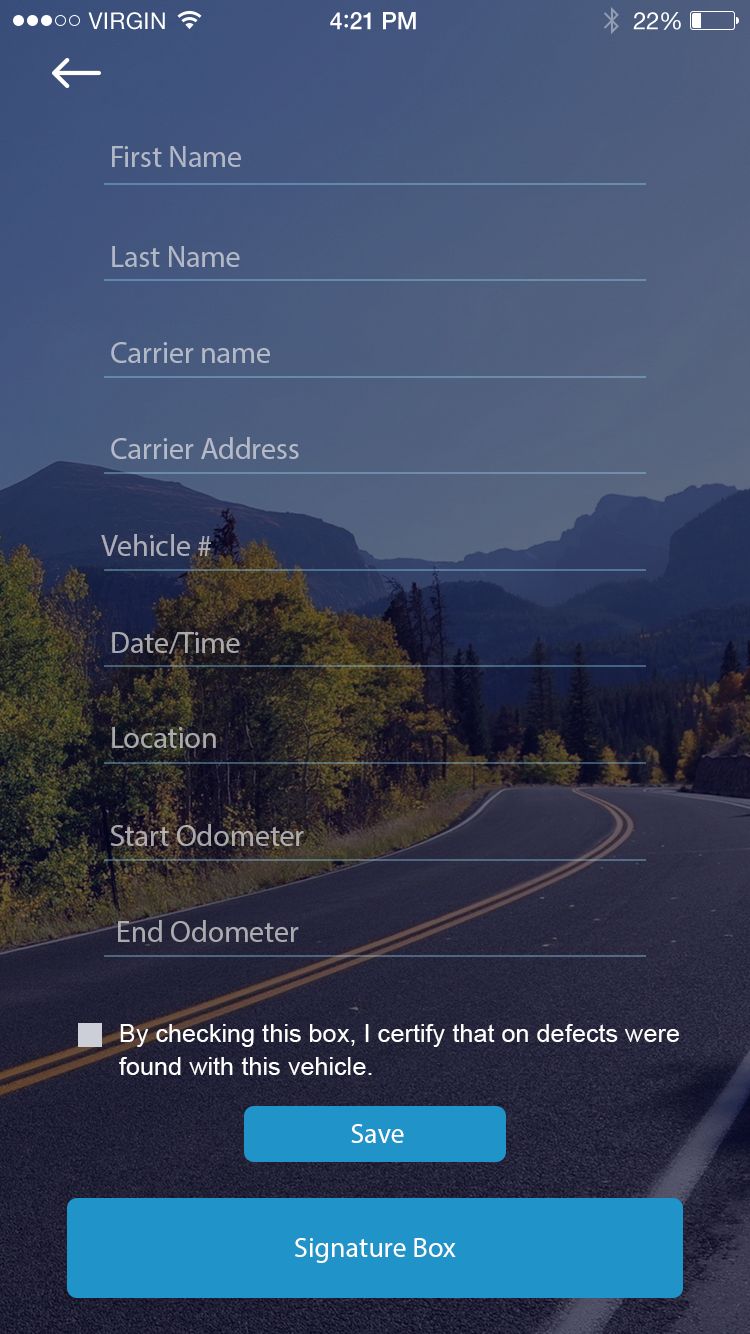750x1334 pixels.
Task: Save the inspection form
Action: click(375, 1134)
